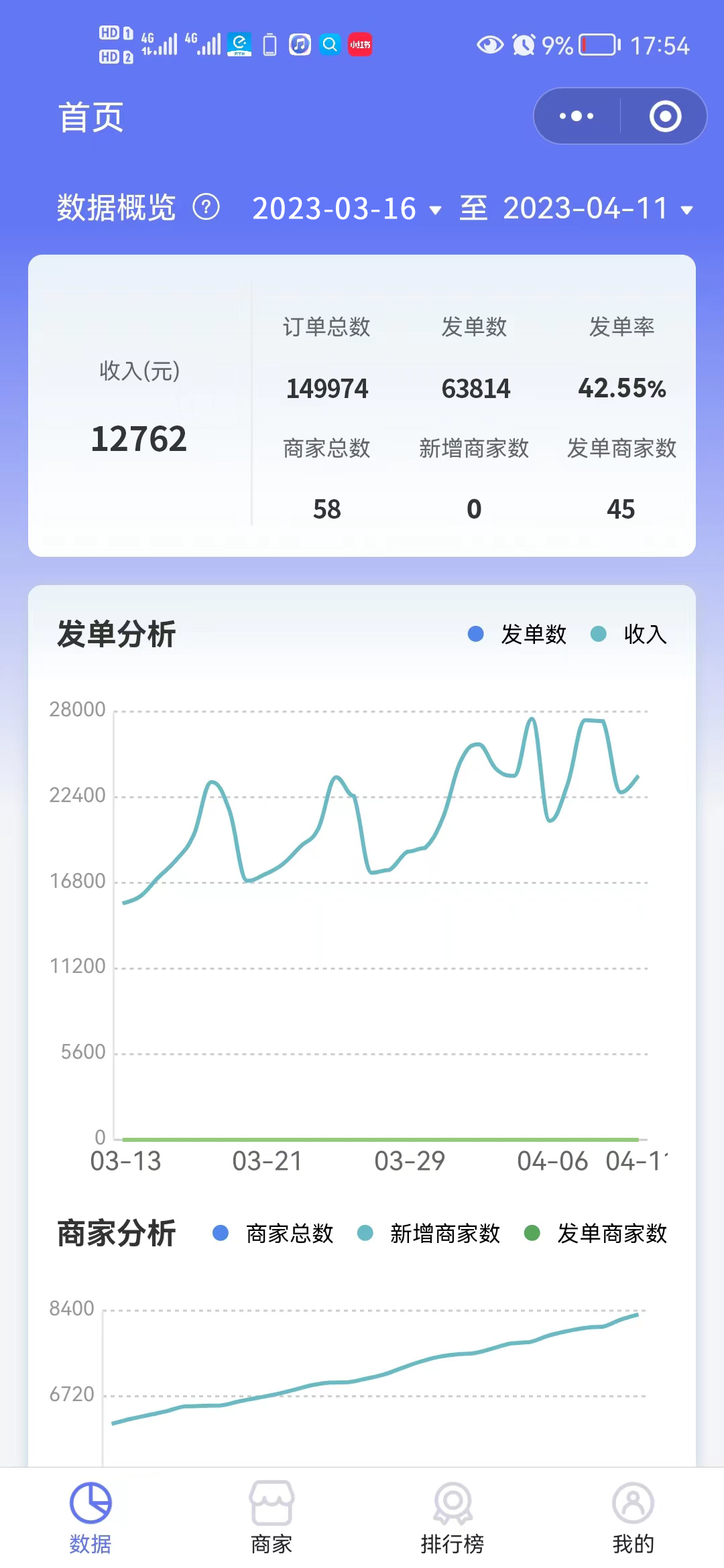Open the end date picker 2023-04-11
The width and height of the screenshot is (724, 1568).
coord(597,208)
